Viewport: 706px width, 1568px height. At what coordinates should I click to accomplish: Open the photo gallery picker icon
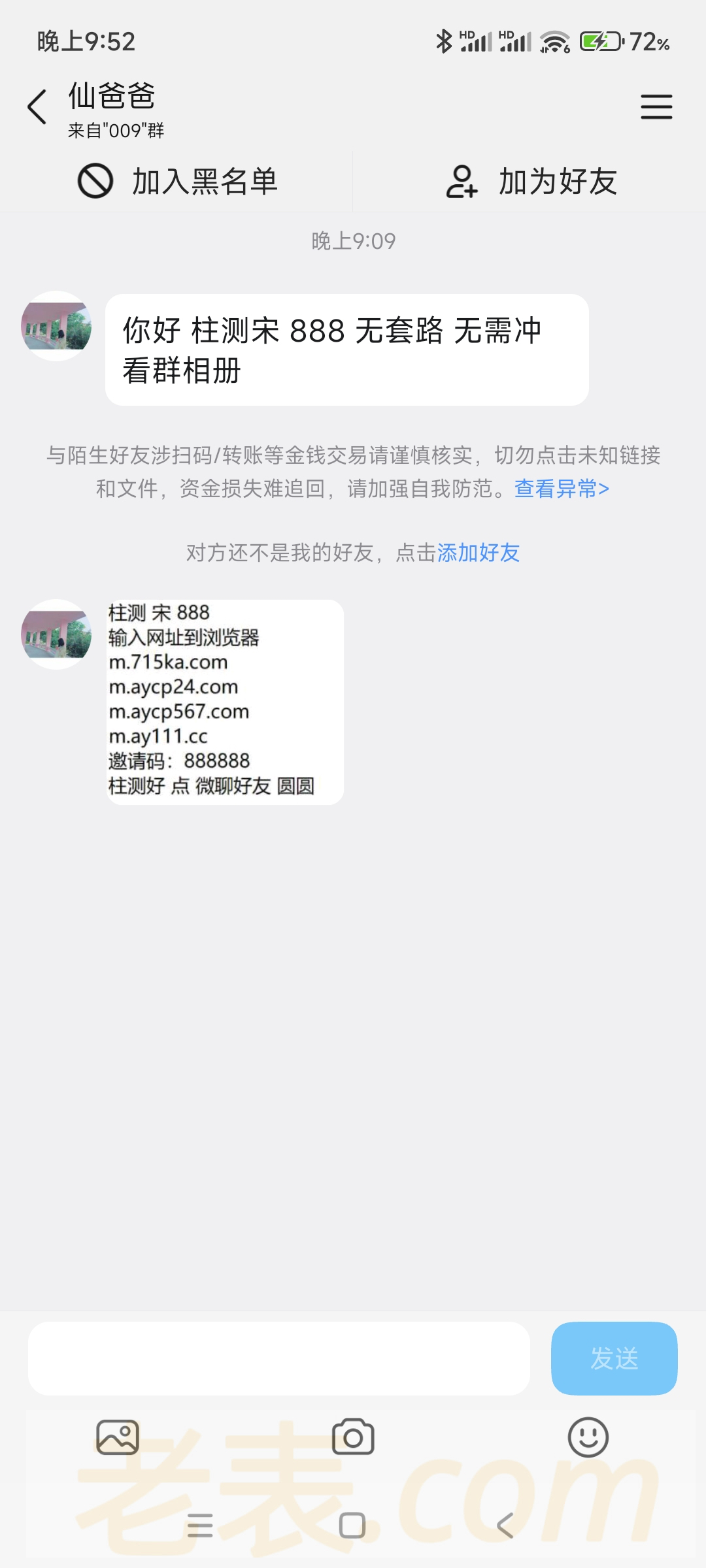118,1437
